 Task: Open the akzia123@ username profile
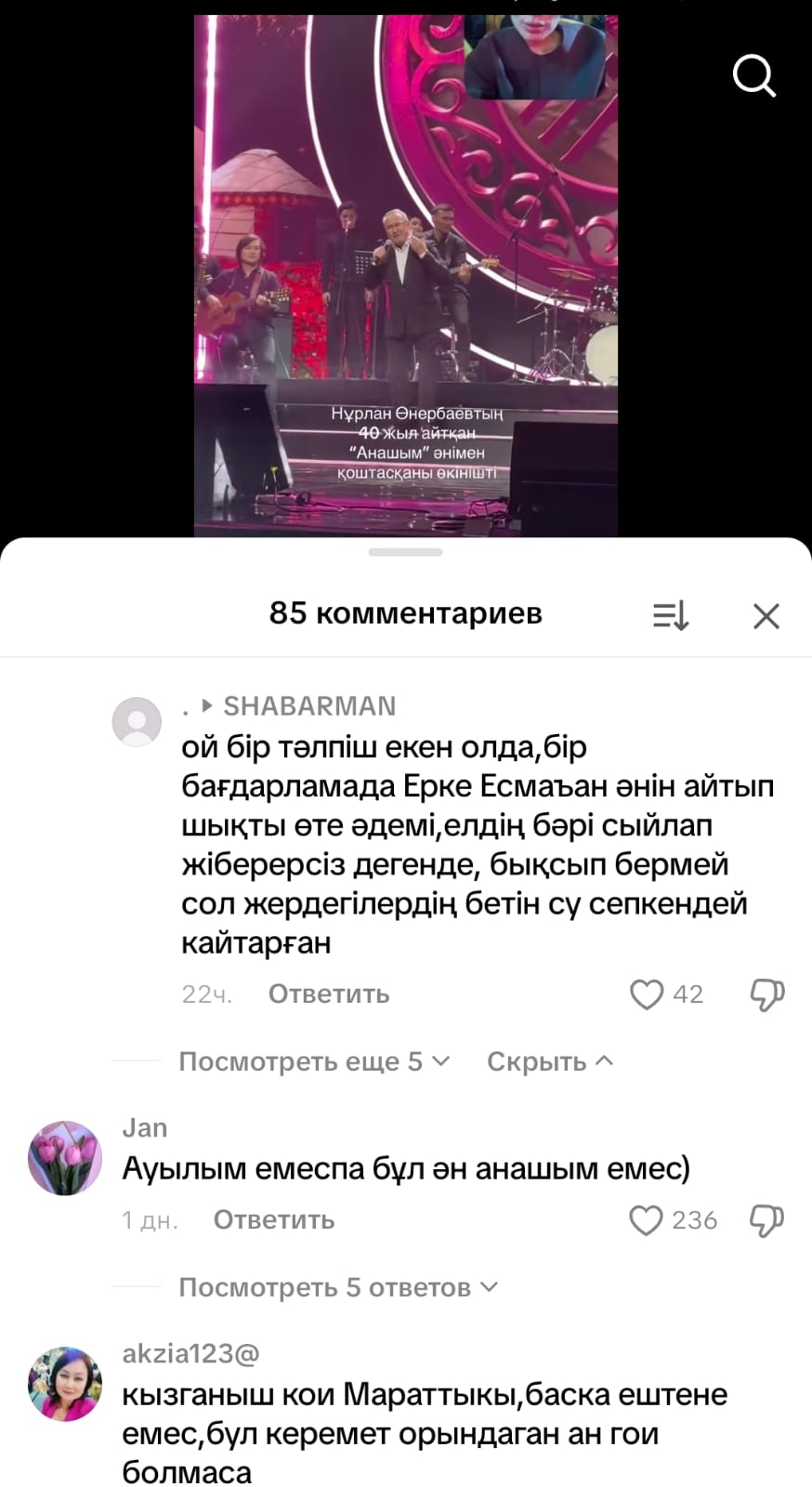[190, 1353]
